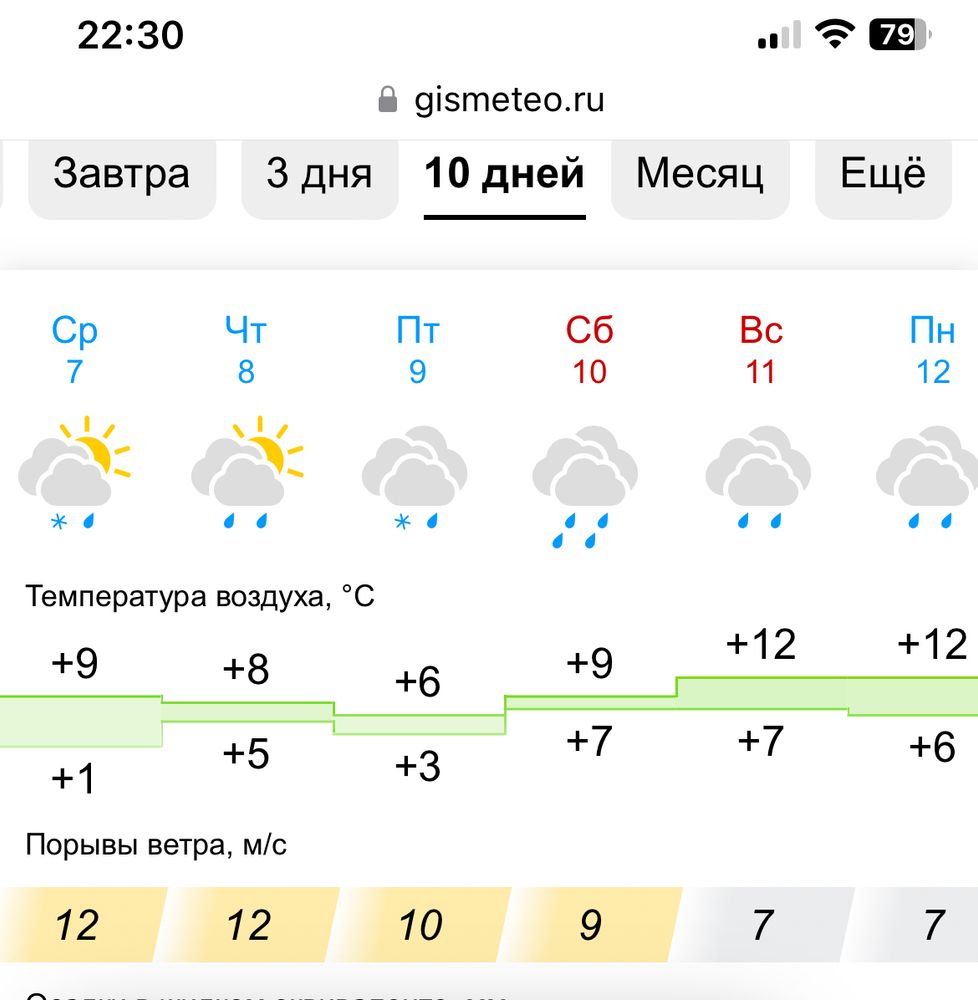The image size is (978, 1000).
Task: Click the active 10 дней tab
Action: [x=504, y=173]
